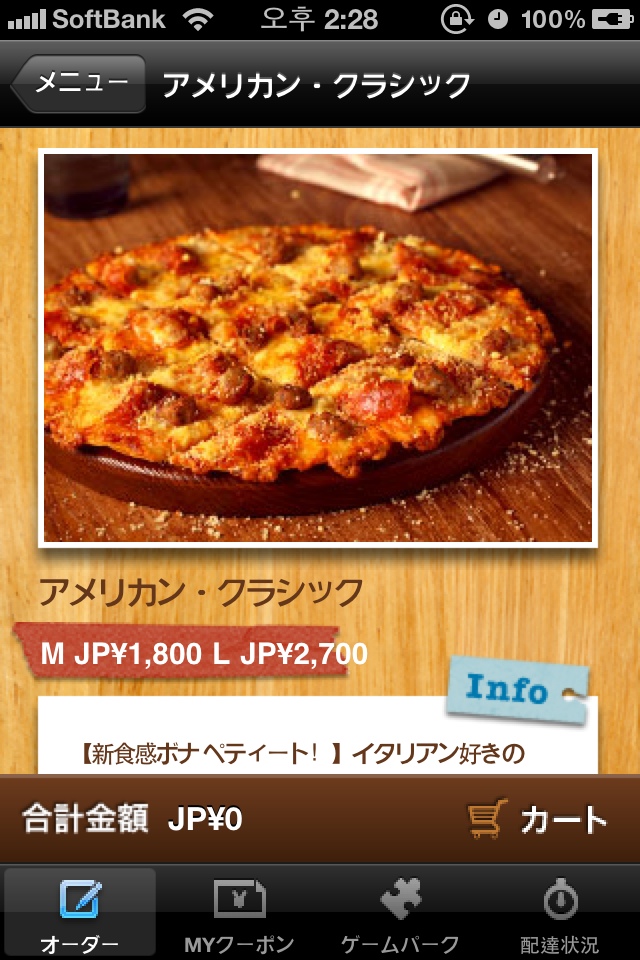Go back to メニュー
Image resolution: width=640 pixels, height=960 pixels.
(x=80, y=84)
